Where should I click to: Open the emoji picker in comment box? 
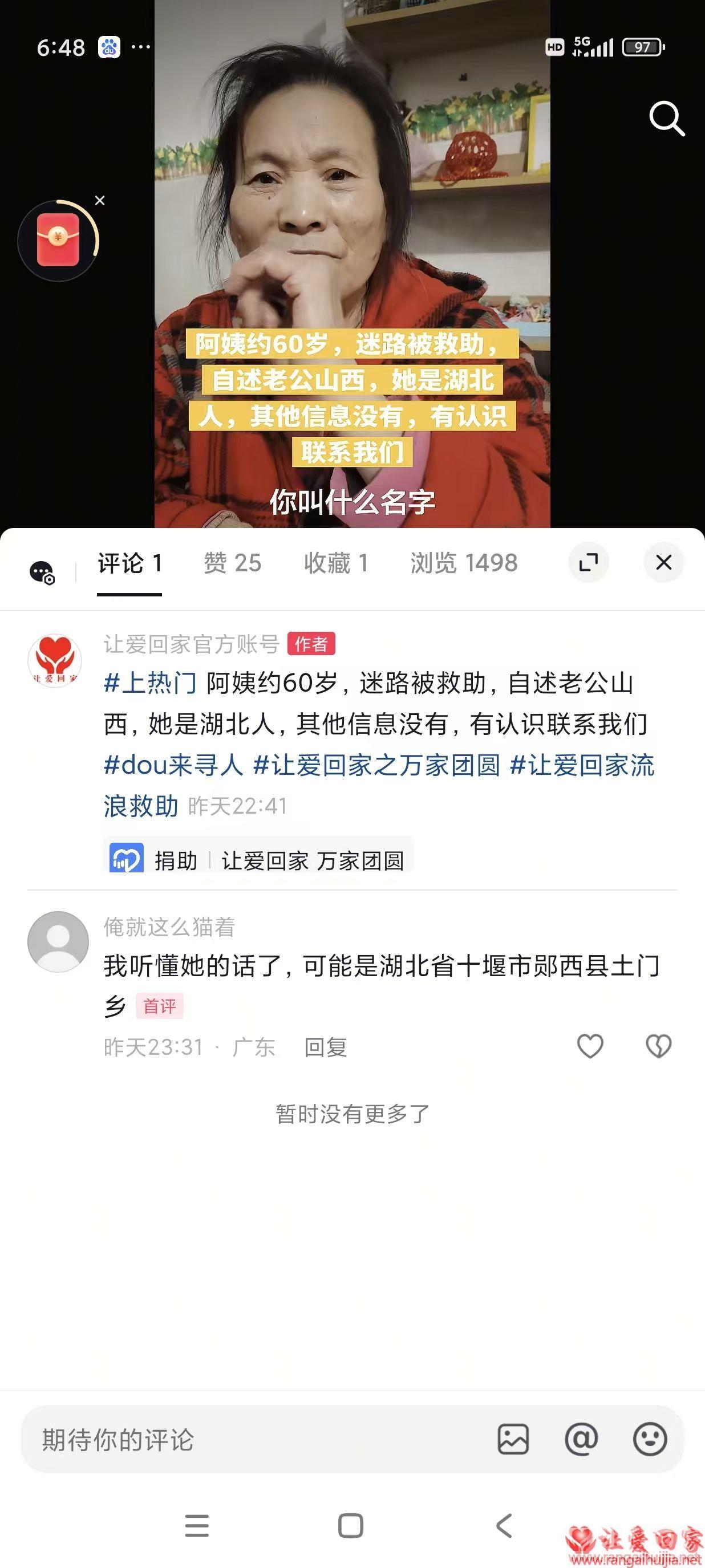650,1440
